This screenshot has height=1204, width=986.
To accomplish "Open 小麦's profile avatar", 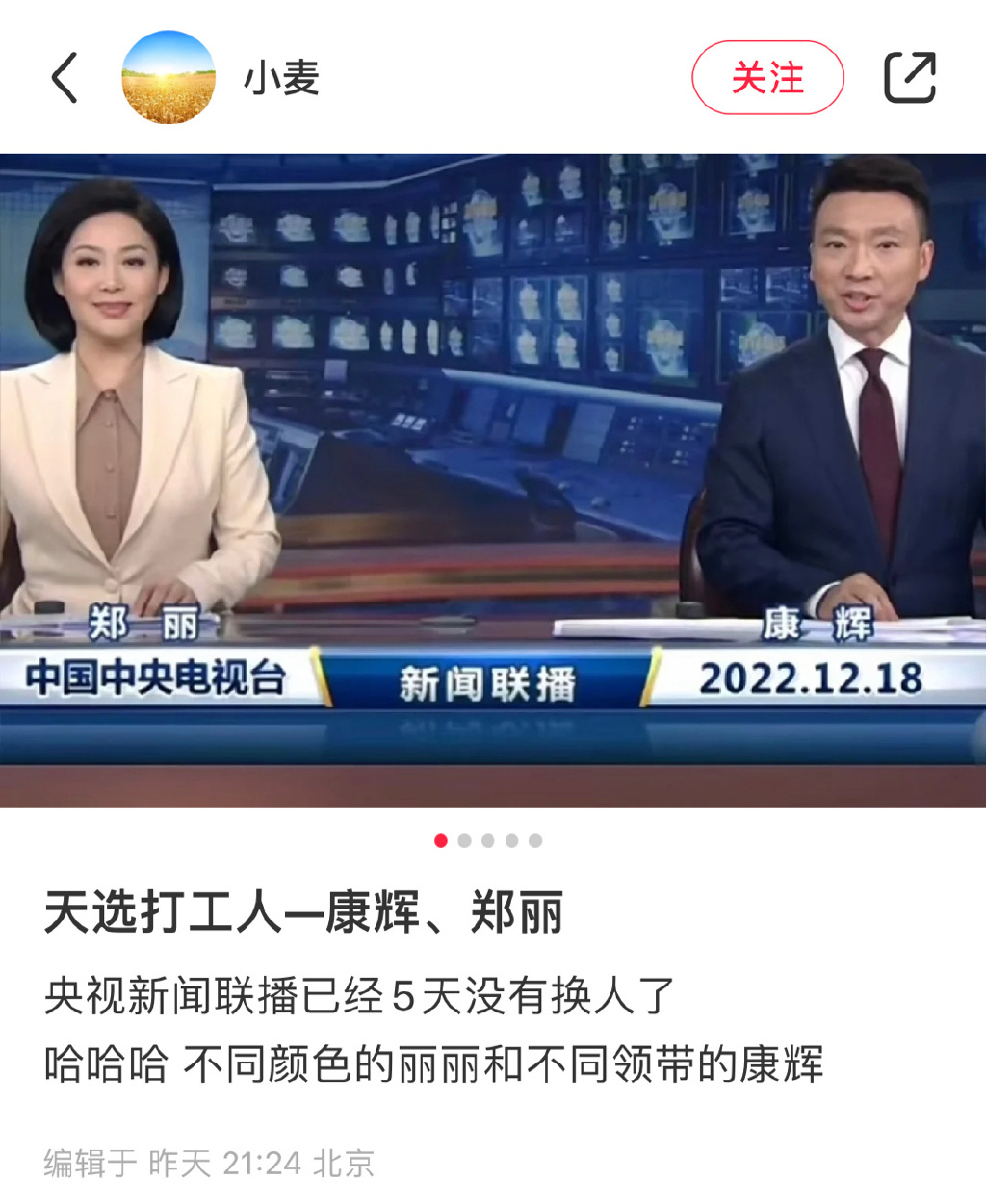I will click(x=168, y=78).
